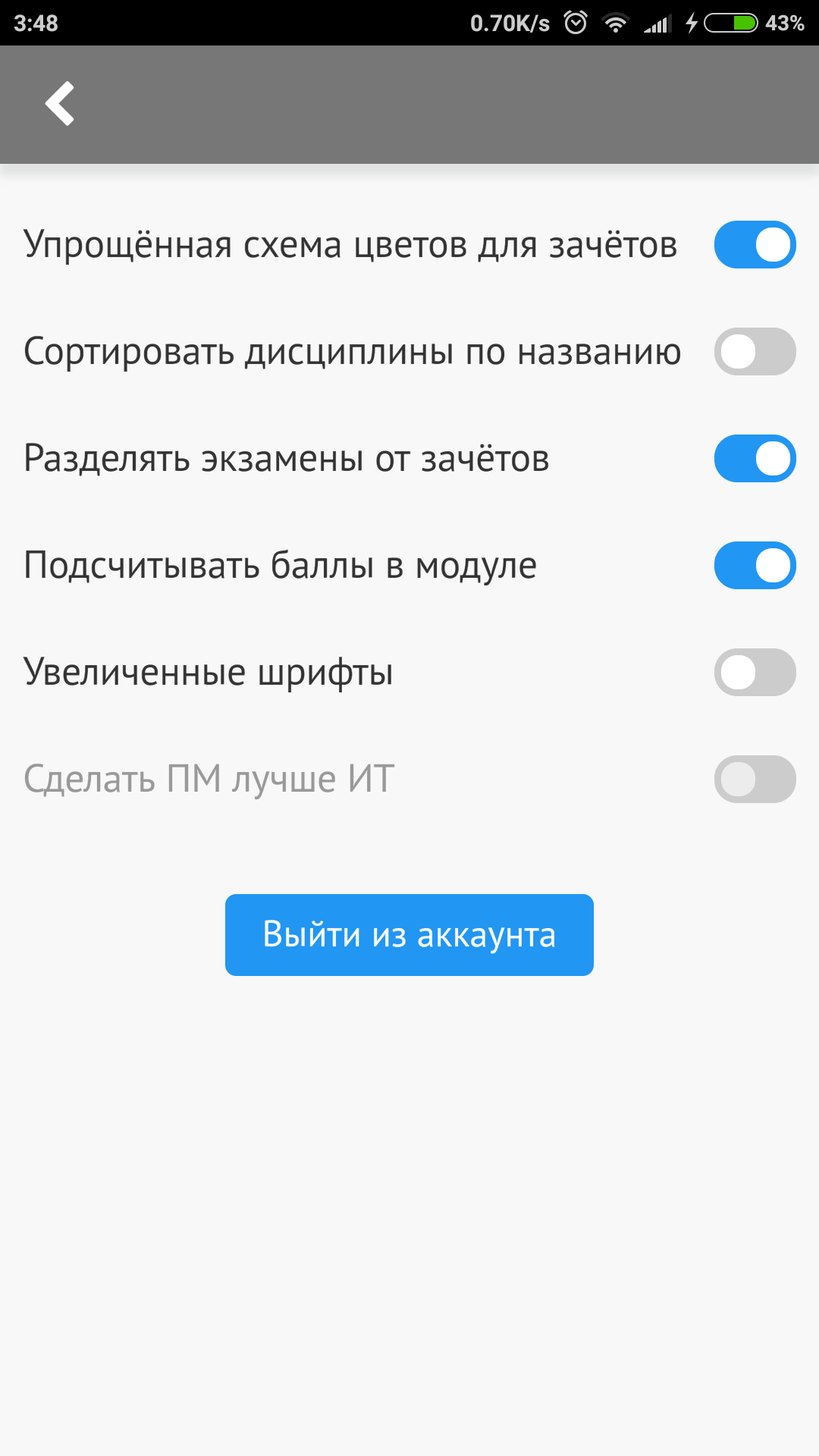This screenshot has height=1456, width=819.
Task: Tap the Выйти из аккаунта button
Action: (409, 935)
